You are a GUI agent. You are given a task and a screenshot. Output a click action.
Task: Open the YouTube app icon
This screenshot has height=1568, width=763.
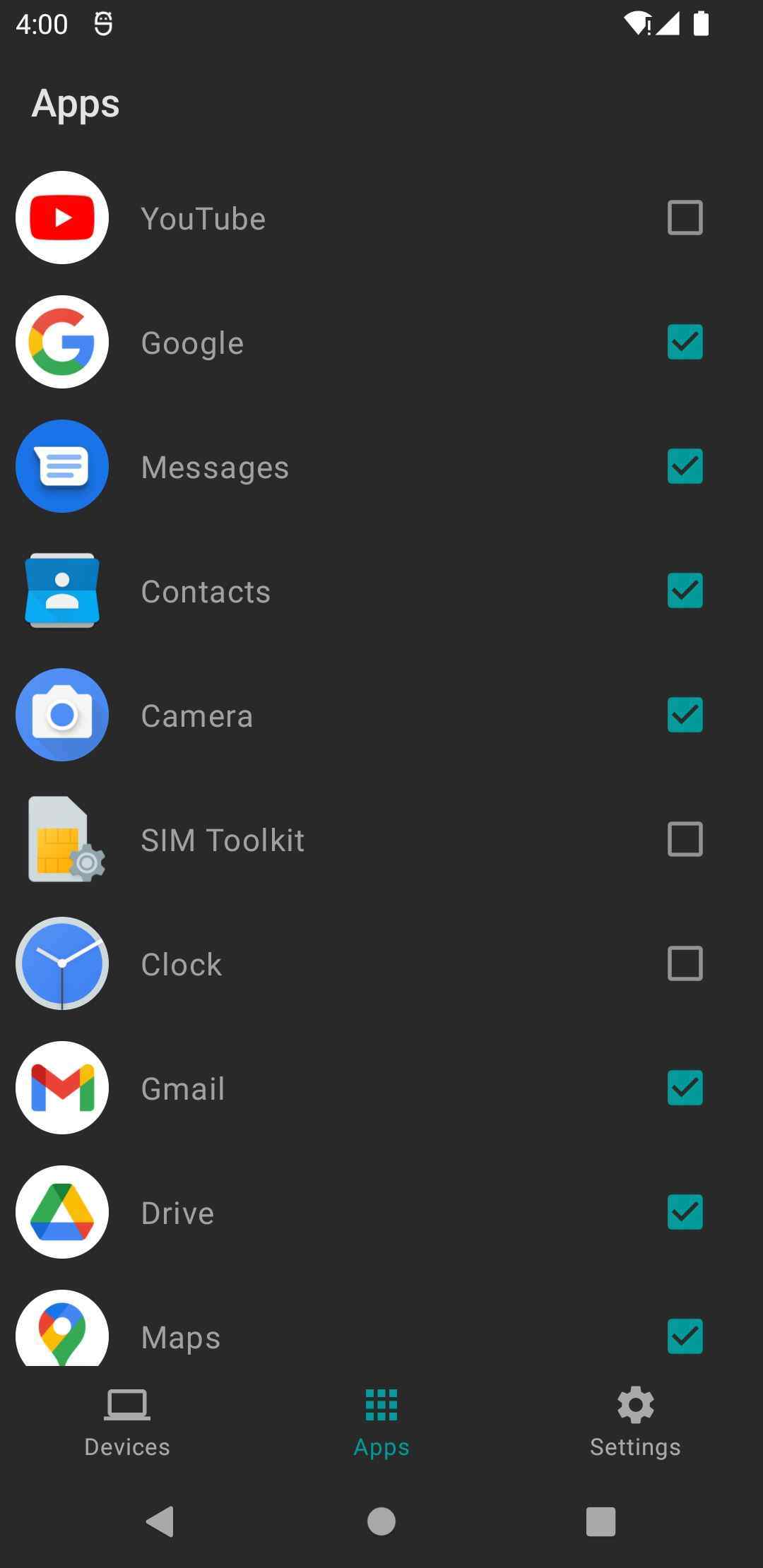[61, 218]
